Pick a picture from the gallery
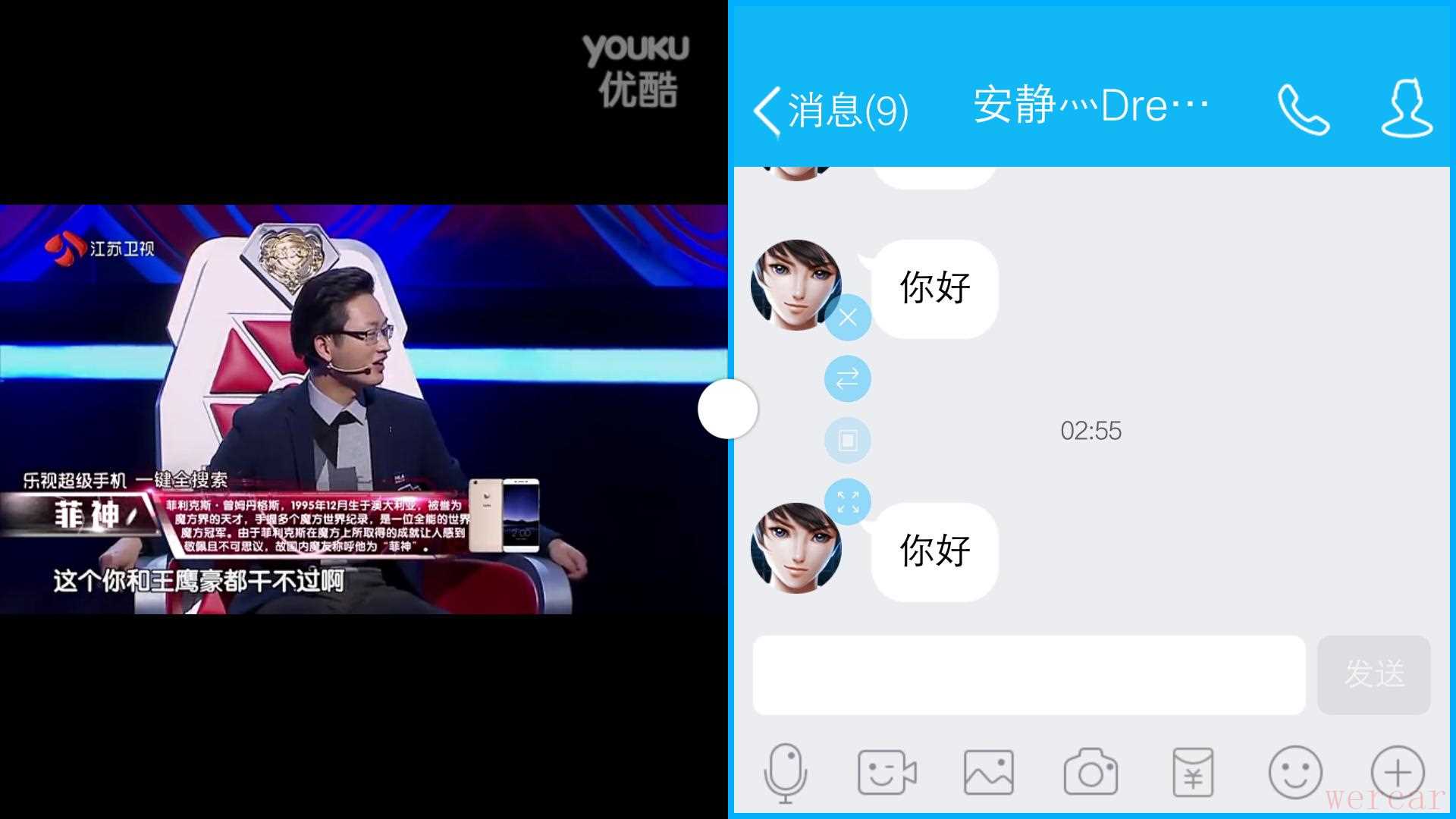This screenshot has height=819, width=1456. click(988, 773)
